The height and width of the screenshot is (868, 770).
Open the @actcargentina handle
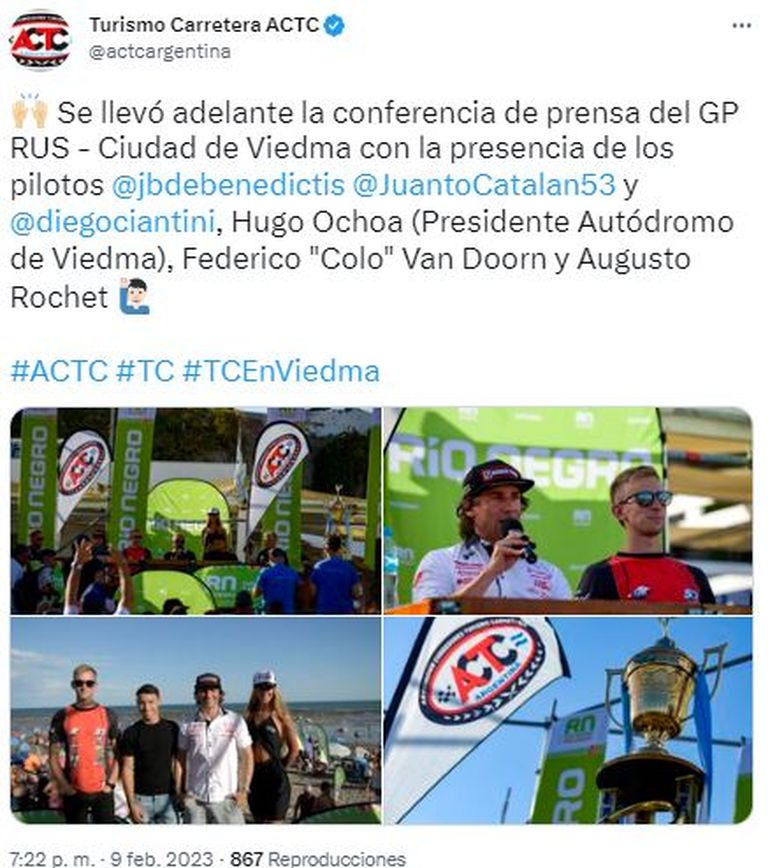coord(159,52)
